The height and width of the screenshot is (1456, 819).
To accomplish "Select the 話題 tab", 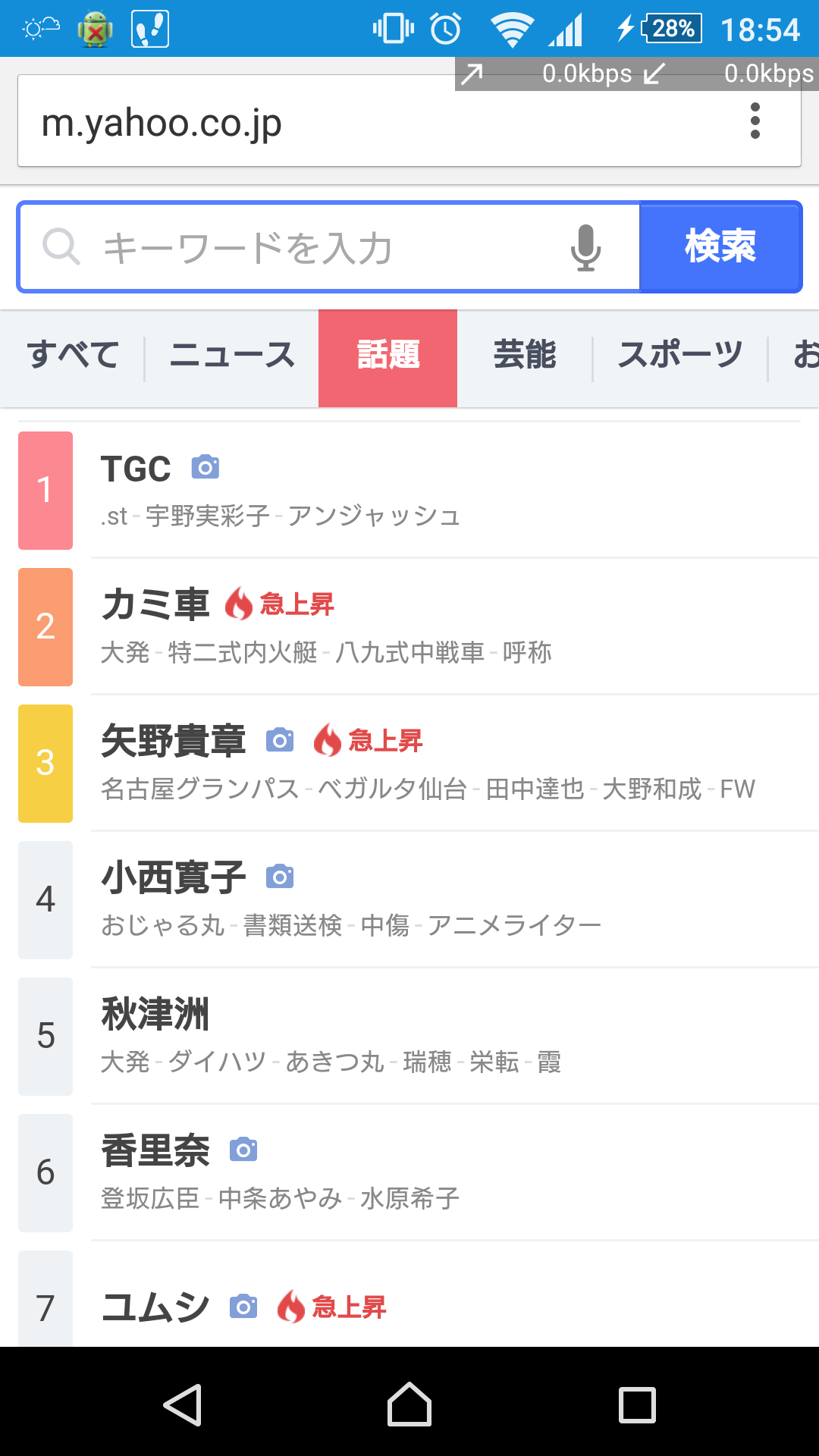I will pyautogui.click(x=388, y=358).
